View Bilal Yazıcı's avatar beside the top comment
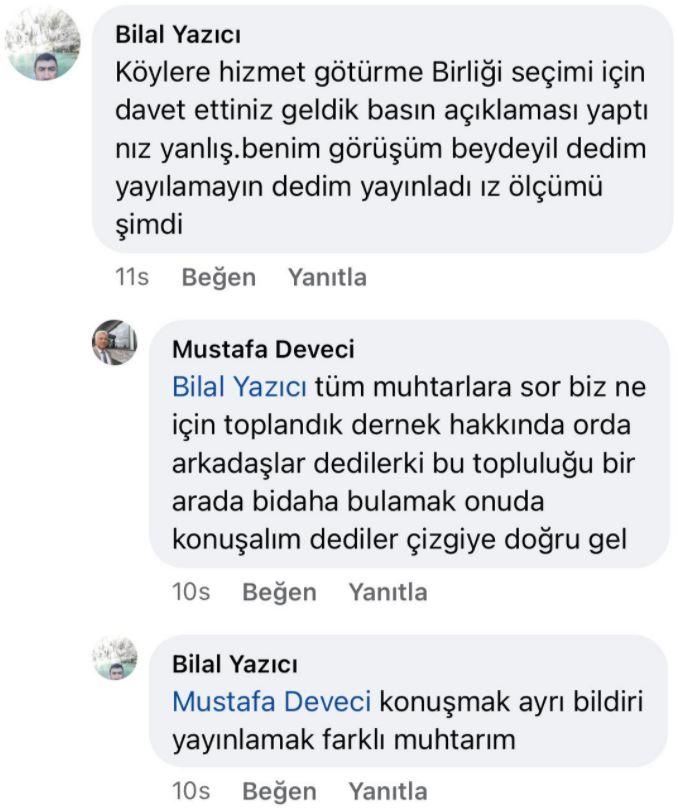The height and width of the screenshot is (809, 678). tap(42, 44)
